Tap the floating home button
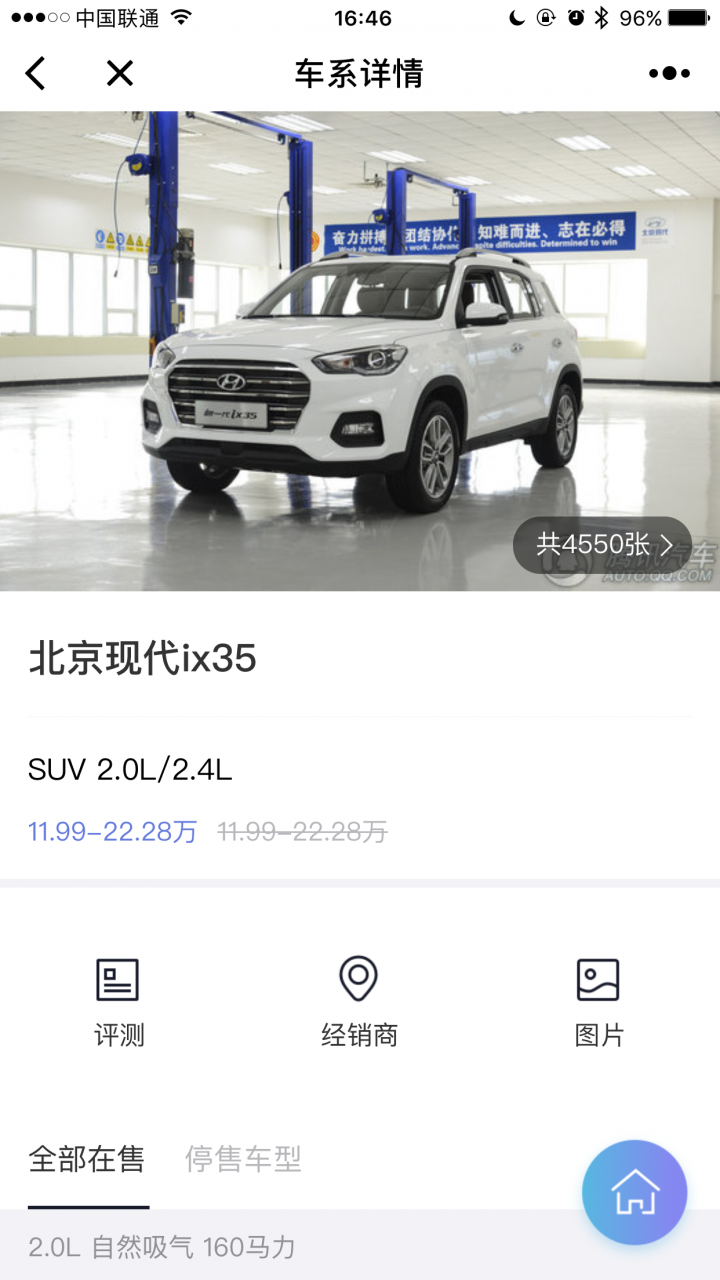The width and height of the screenshot is (720, 1280). coord(635,1192)
